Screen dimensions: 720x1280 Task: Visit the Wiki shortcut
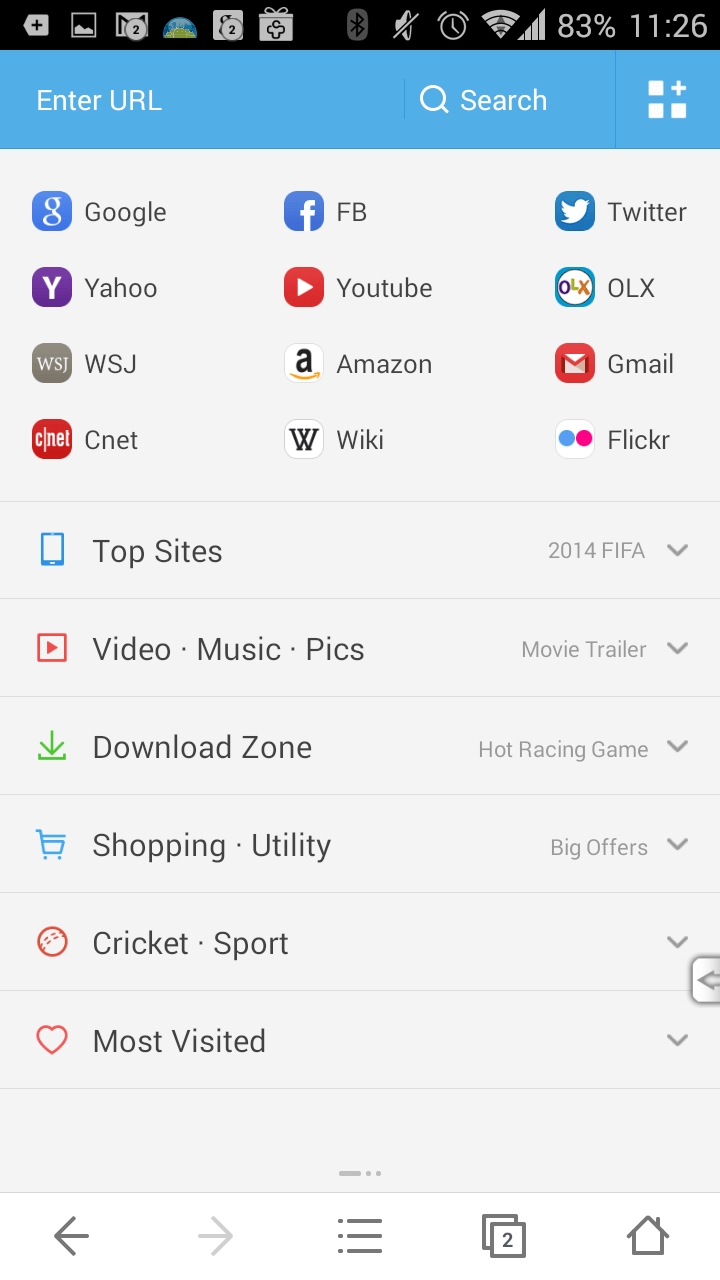334,440
